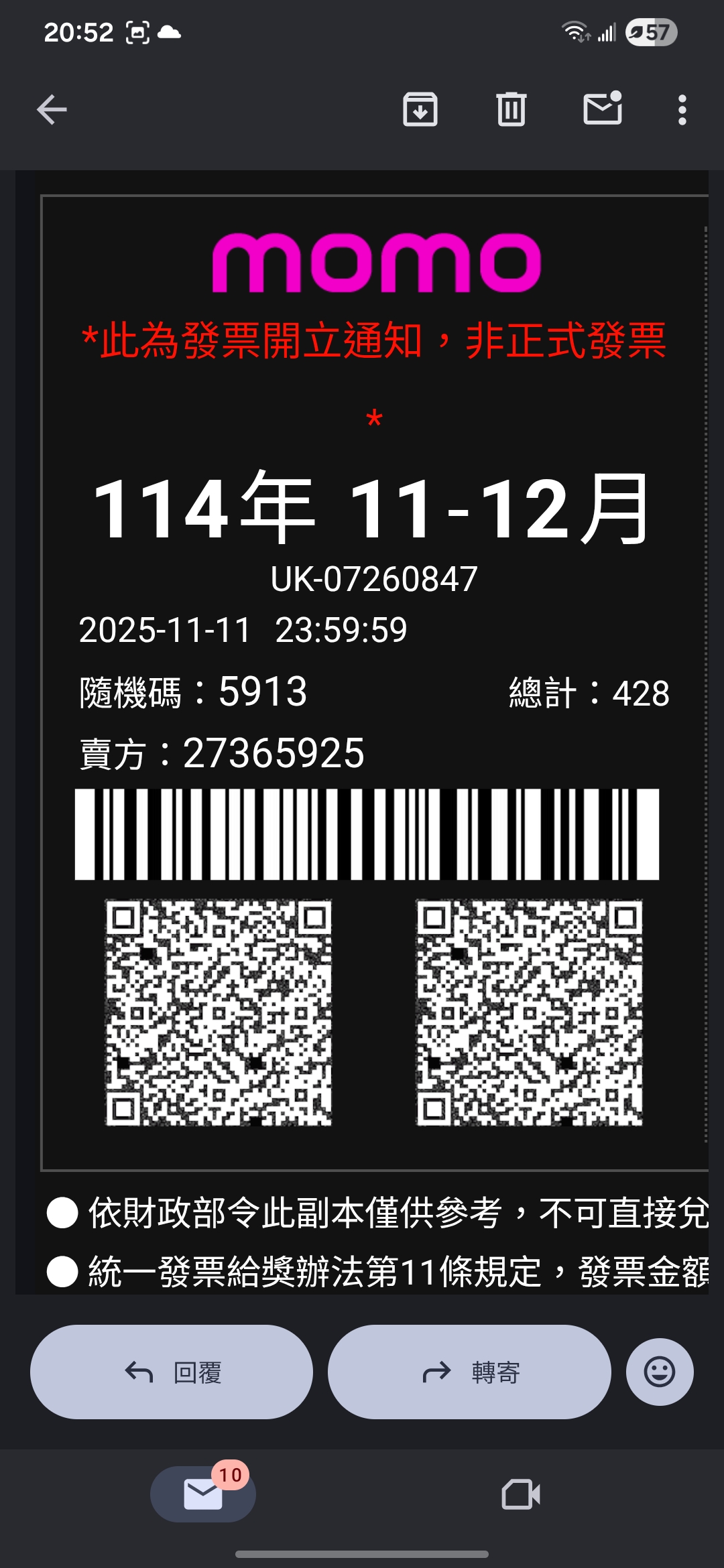Mark this email as unread
724x1568 pixels.
click(x=603, y=109)
